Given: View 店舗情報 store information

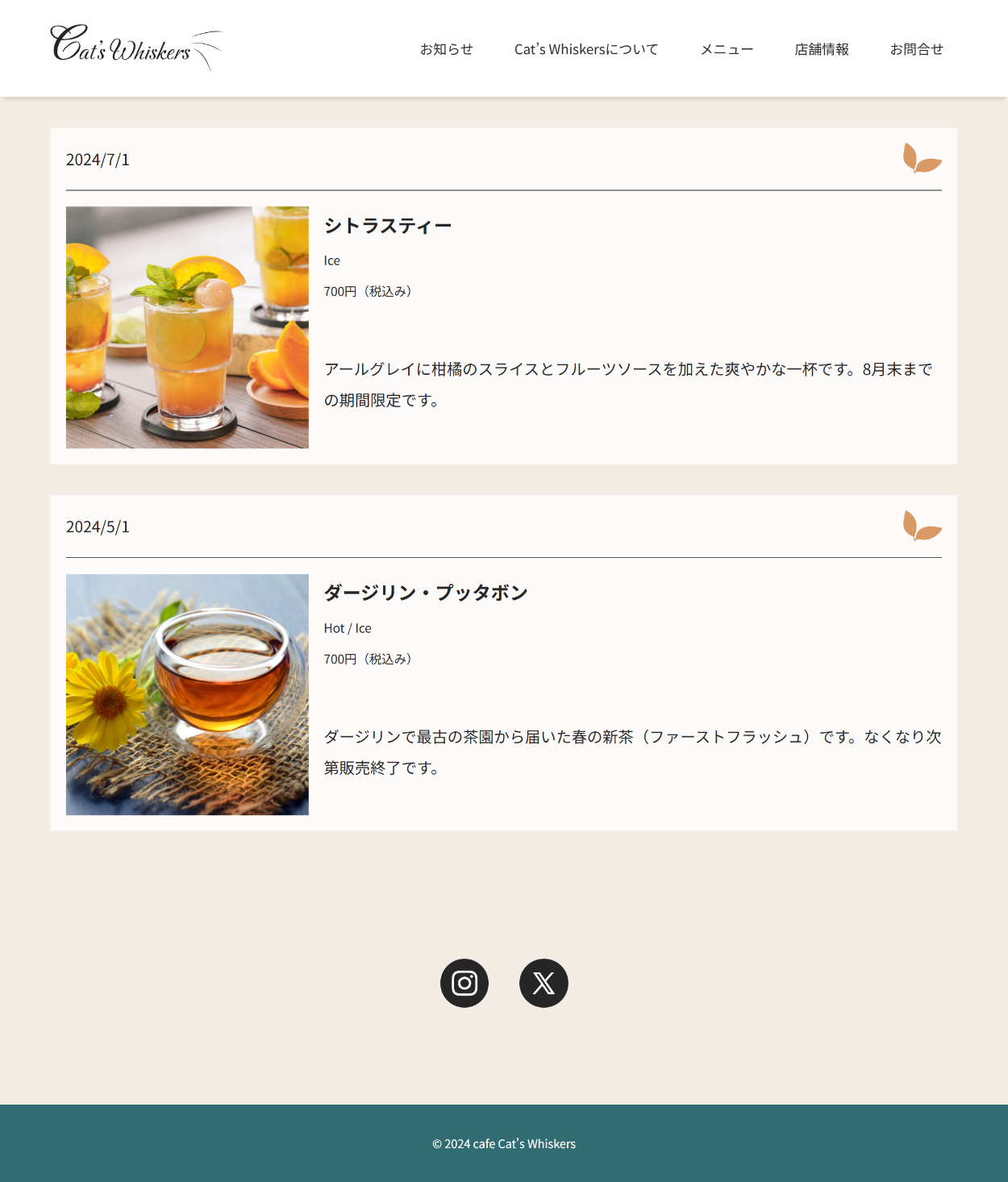Looking at the screenshot, I should [x=822, y=49].
